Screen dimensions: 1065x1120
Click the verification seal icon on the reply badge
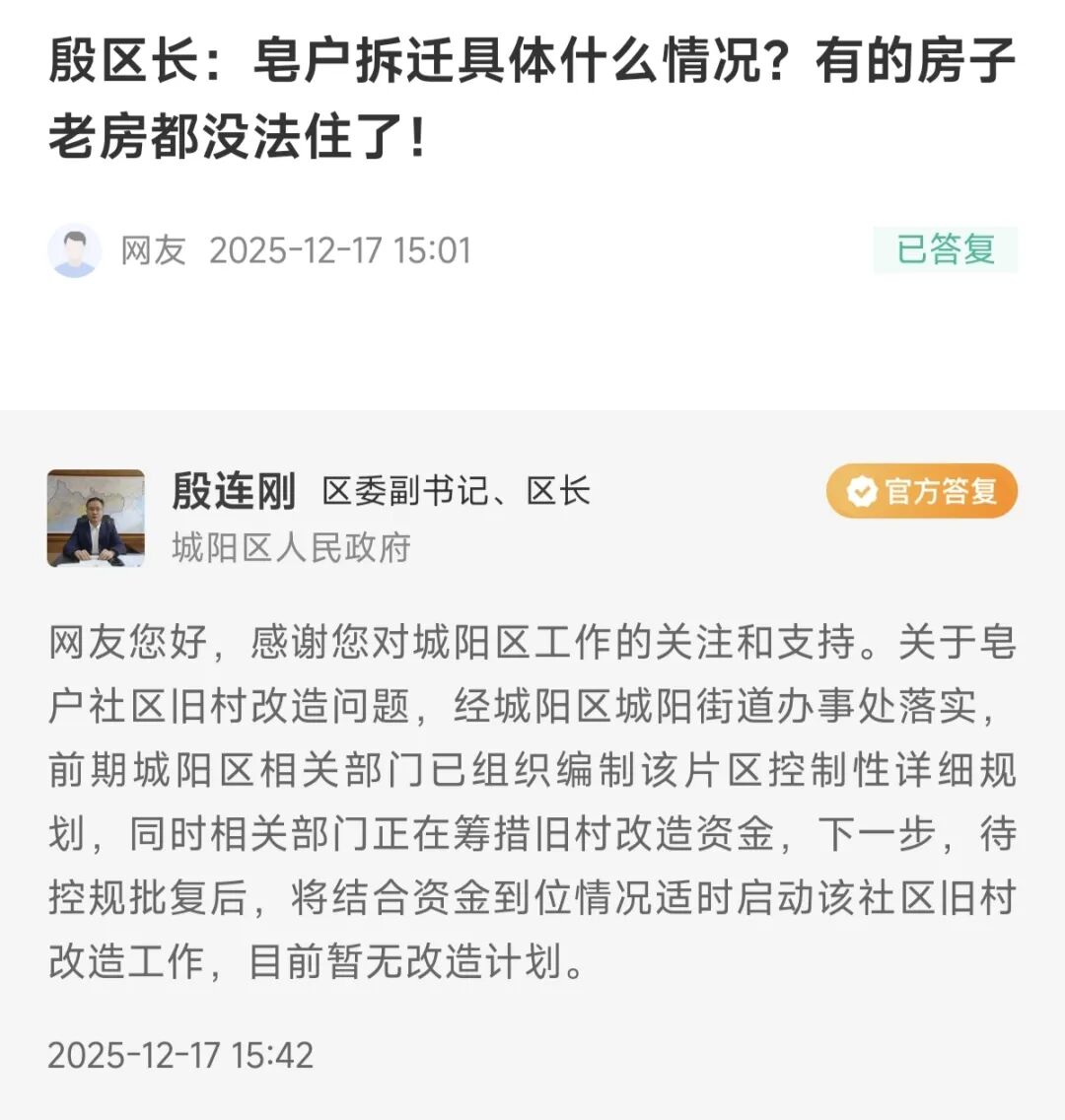[861, 490]
